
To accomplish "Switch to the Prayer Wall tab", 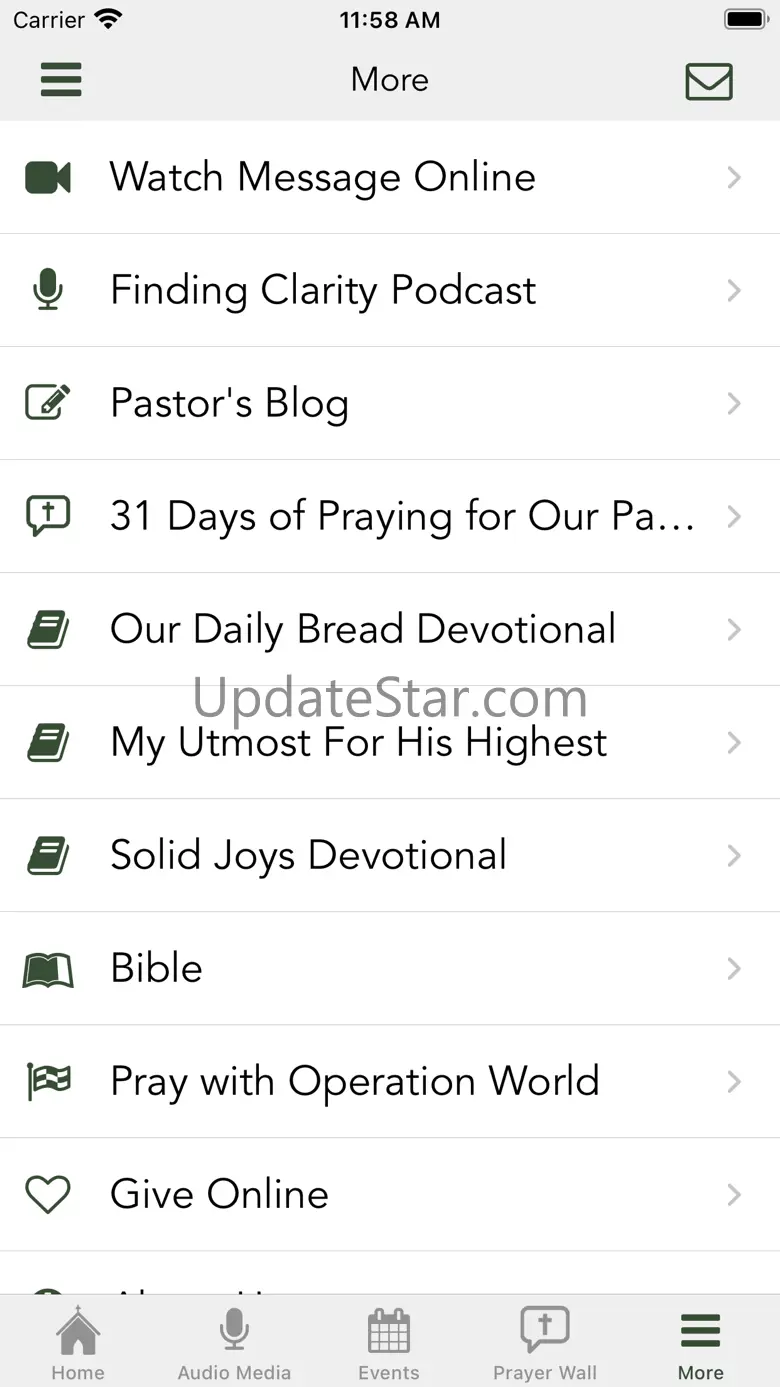I will click(545, 1343).
